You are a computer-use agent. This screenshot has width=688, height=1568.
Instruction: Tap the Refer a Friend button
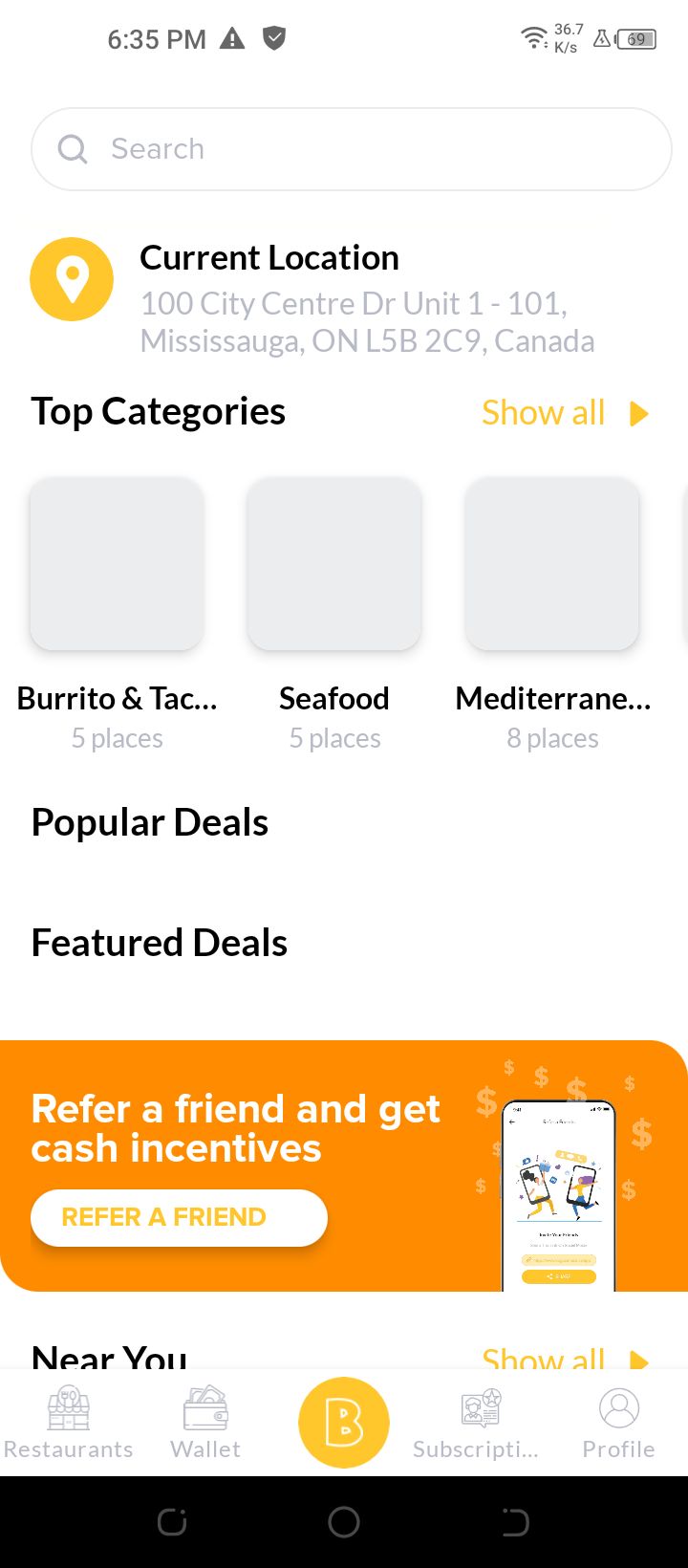[x=179, y=1217]
